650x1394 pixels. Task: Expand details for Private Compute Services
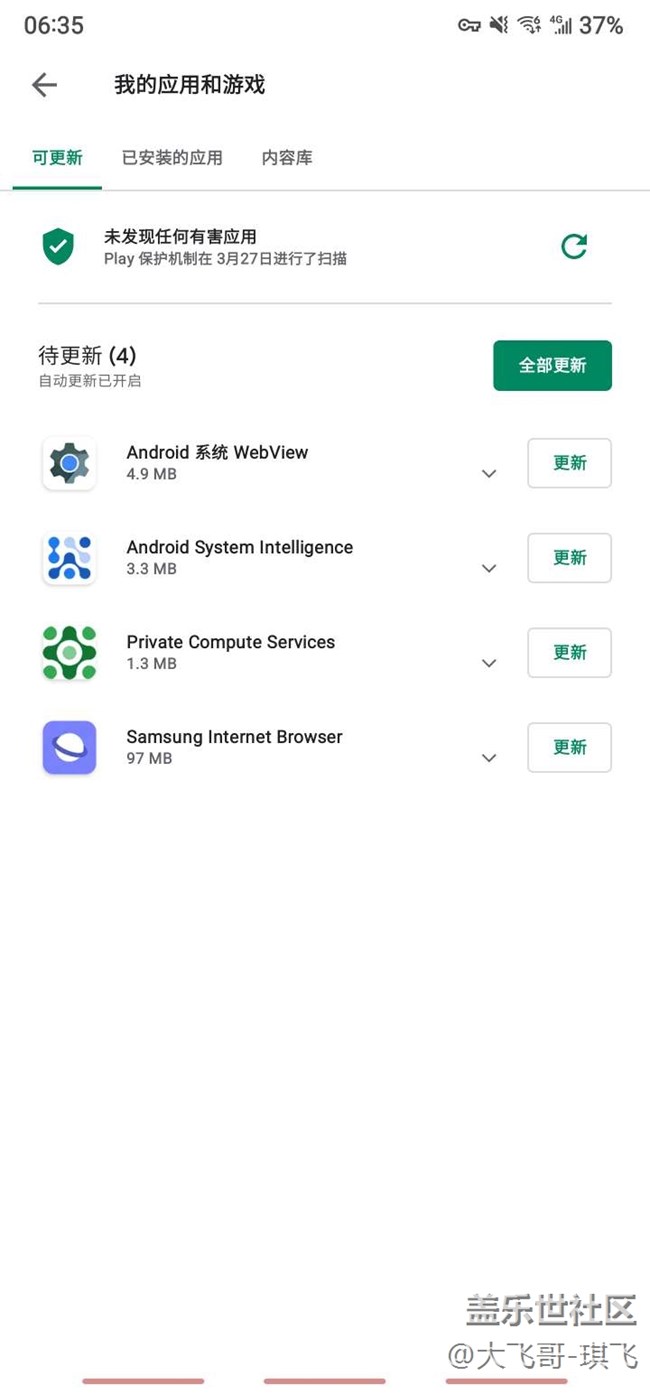[489, 663]
